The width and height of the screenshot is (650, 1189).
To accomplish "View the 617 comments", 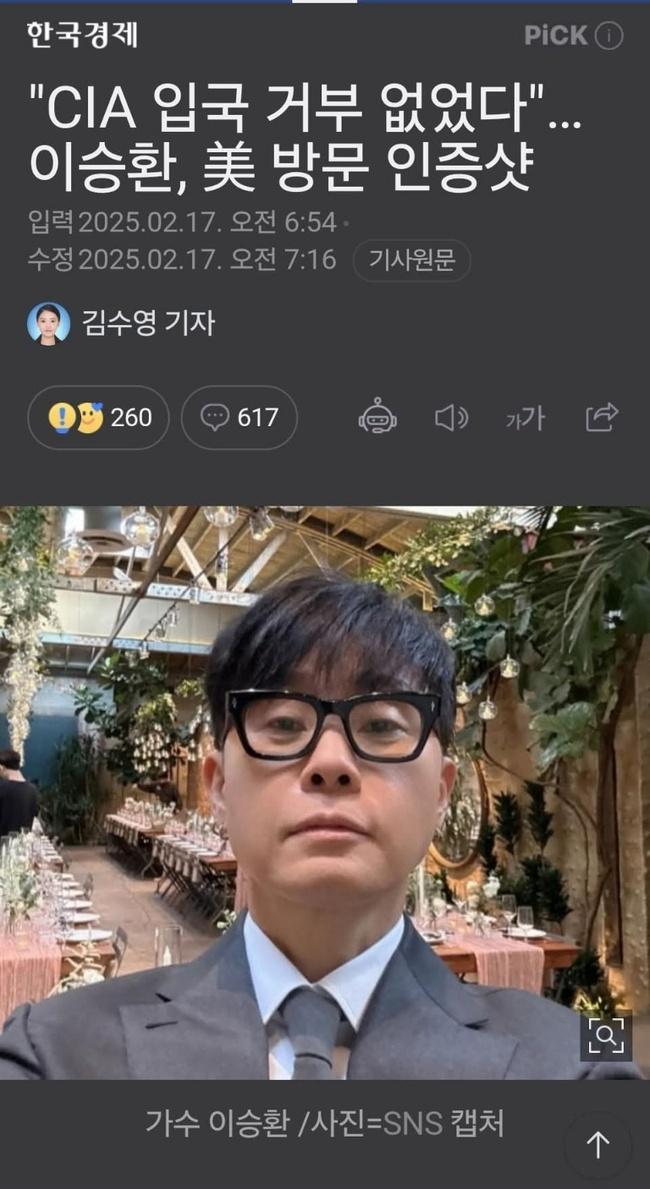I will (239, 417).
